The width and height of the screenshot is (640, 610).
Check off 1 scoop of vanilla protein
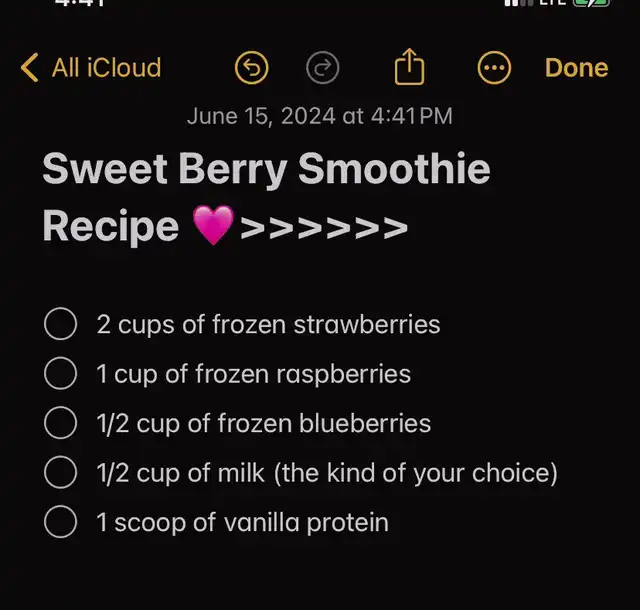61,521
